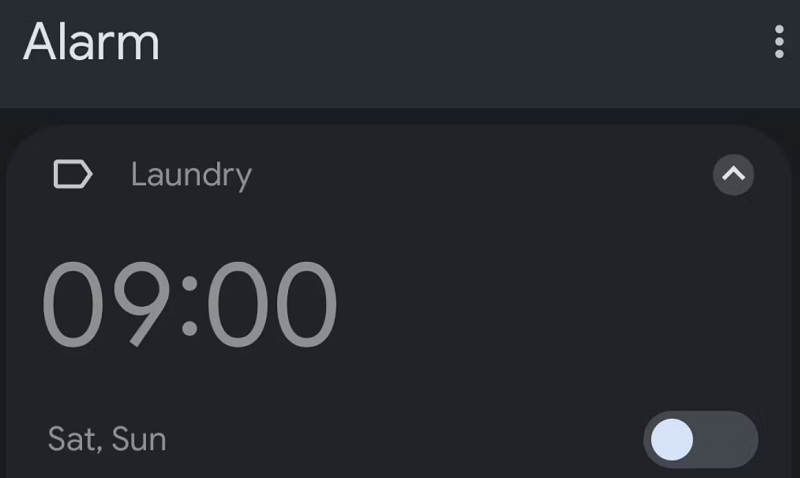Collapse the Laundry alarm card

[x=733, y=175]
